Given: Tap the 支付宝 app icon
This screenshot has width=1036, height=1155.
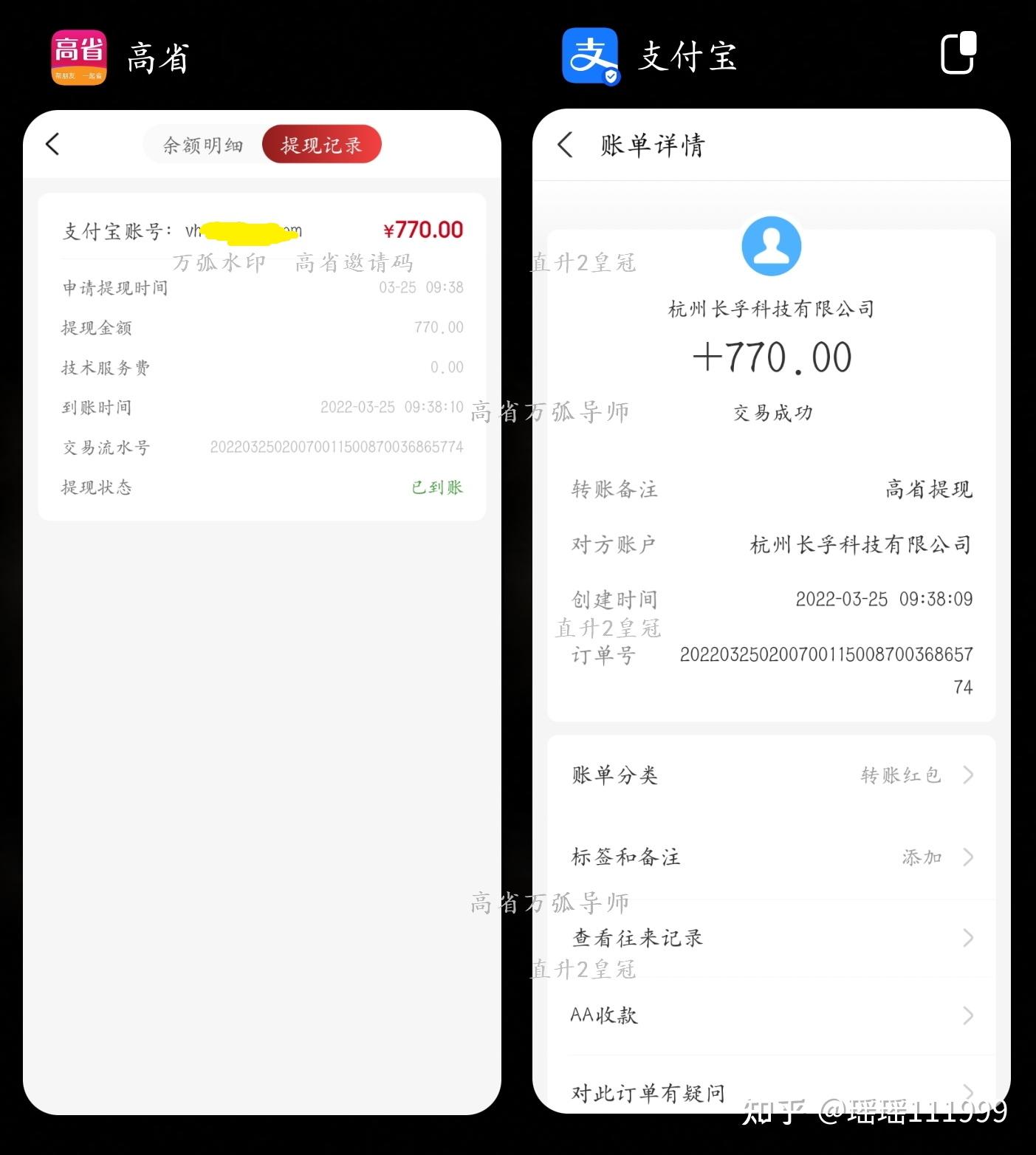Looking at the screenshot, I should (x=590, y=56).
